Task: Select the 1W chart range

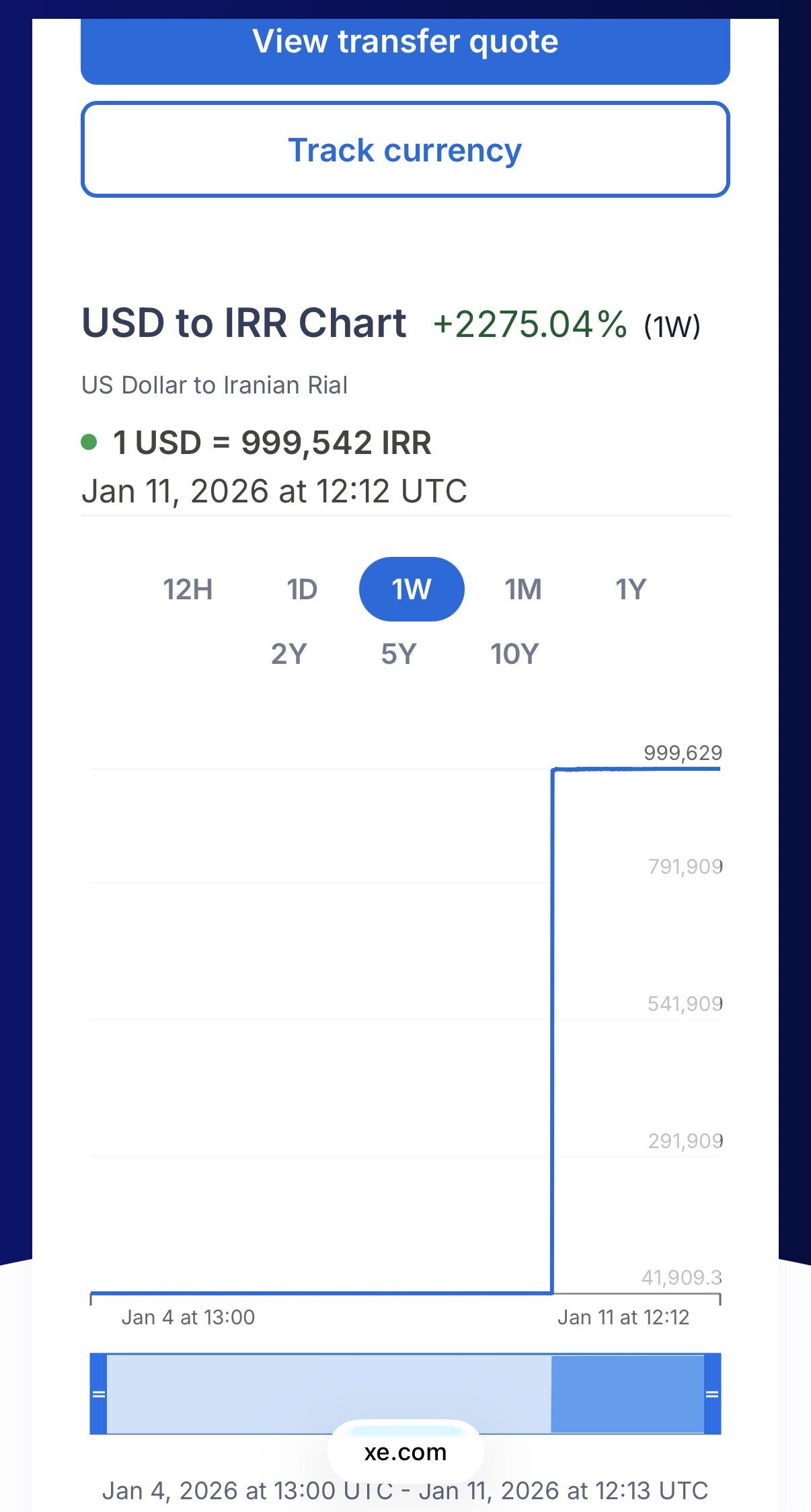Action: [x=412, y=589]
